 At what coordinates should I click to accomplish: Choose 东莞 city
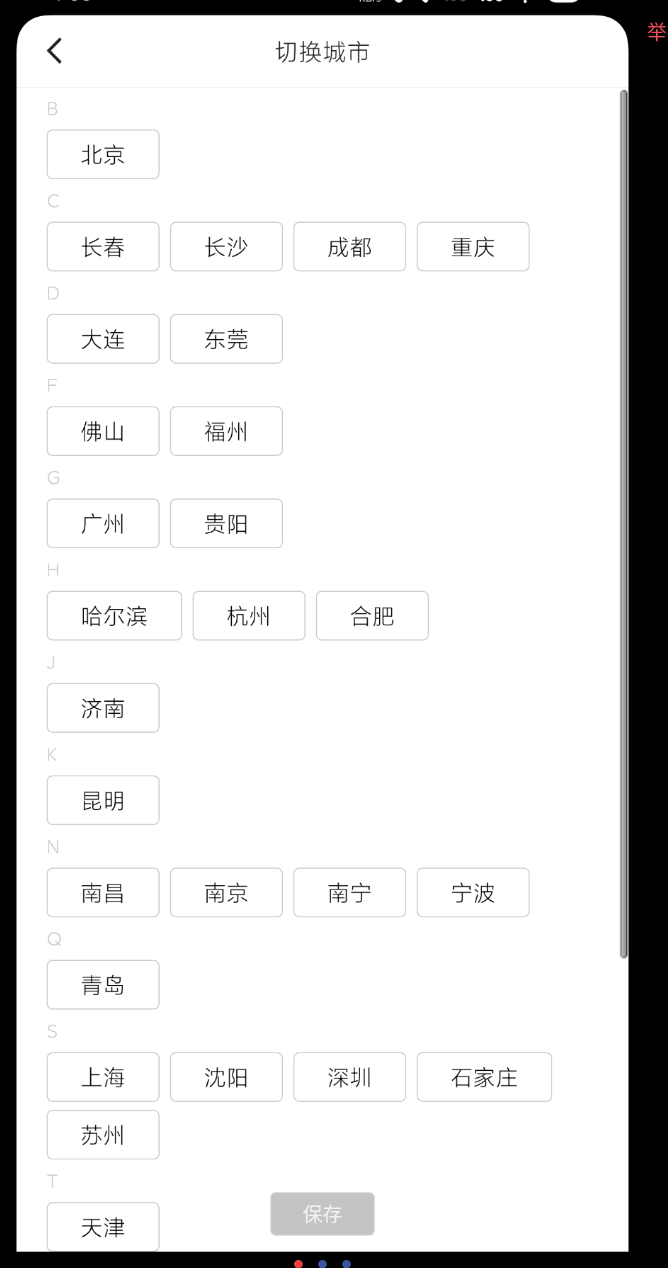click(226, 339)
